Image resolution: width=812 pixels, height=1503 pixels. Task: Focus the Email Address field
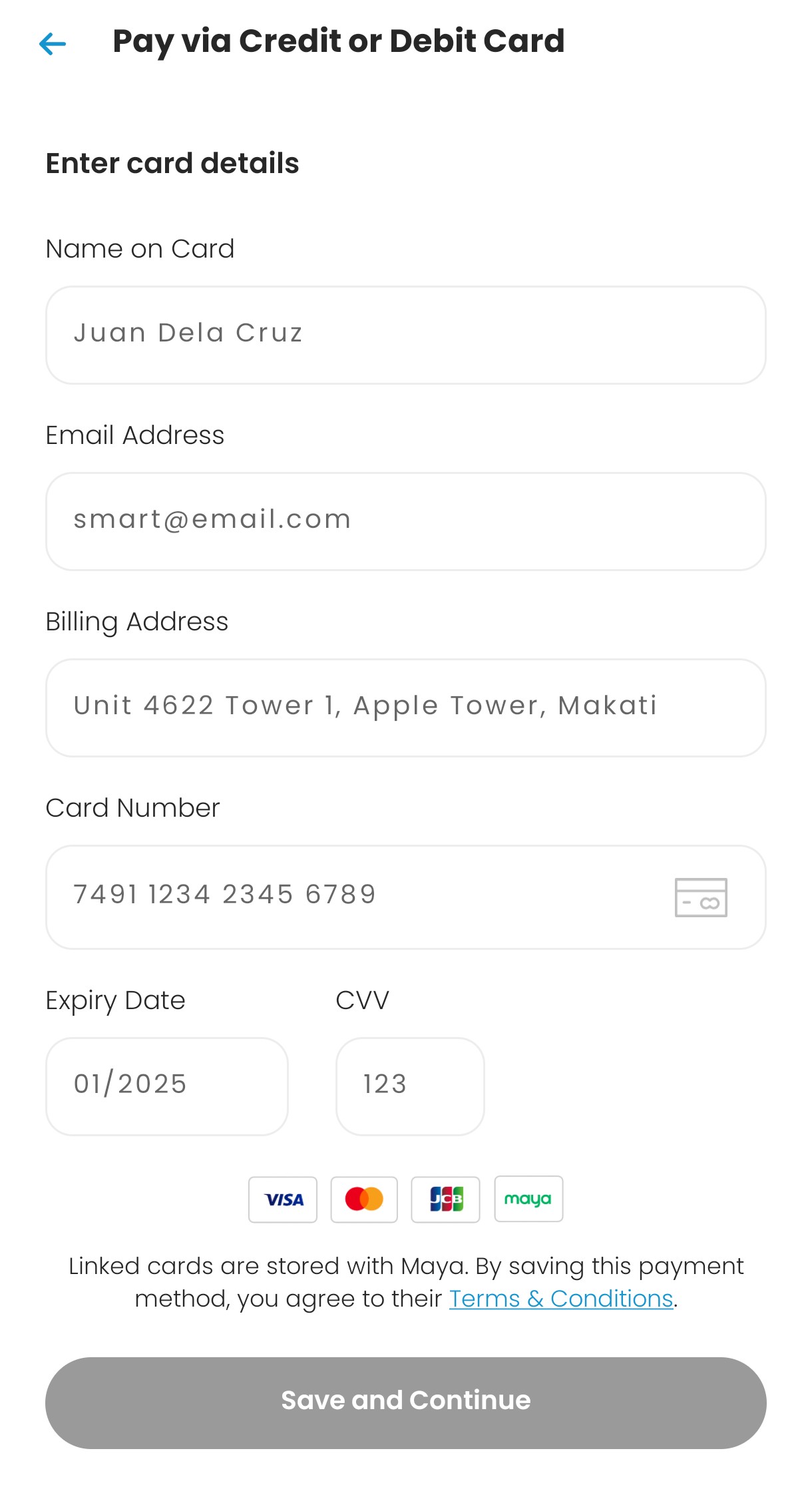(x=405, y=521)
